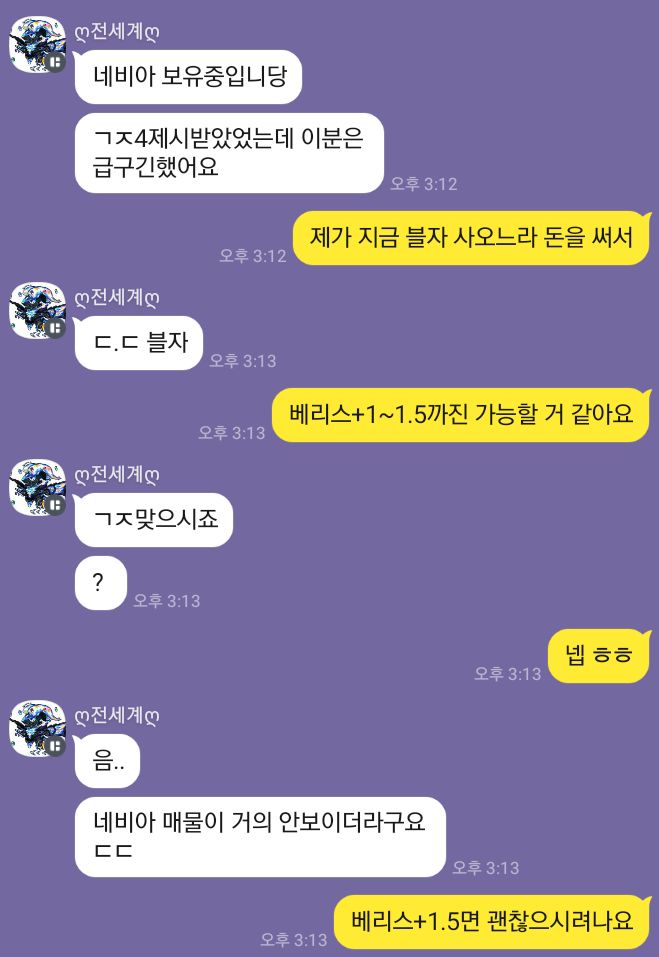Open sender's profile picture beside "네비아 보유중입니당"
Image resolution: width=659 pixels, height=957 pixels.
37,46
